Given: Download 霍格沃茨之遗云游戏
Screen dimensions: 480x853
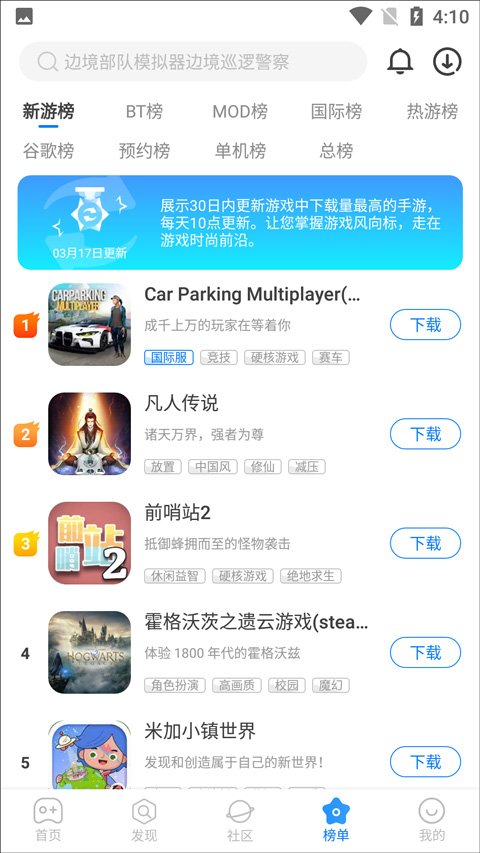Looking at the screenshot, I should [425, 653].
